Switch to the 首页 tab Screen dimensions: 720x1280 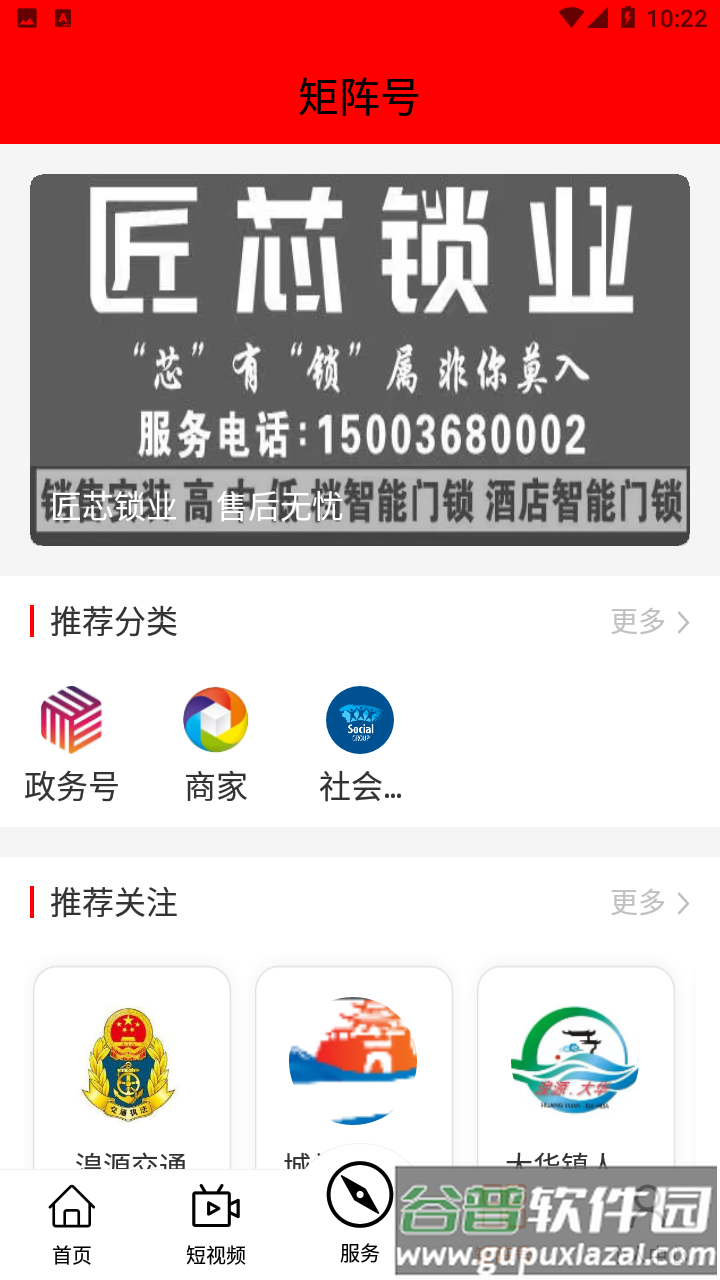pyautogui.click(x=71, y=1222)
